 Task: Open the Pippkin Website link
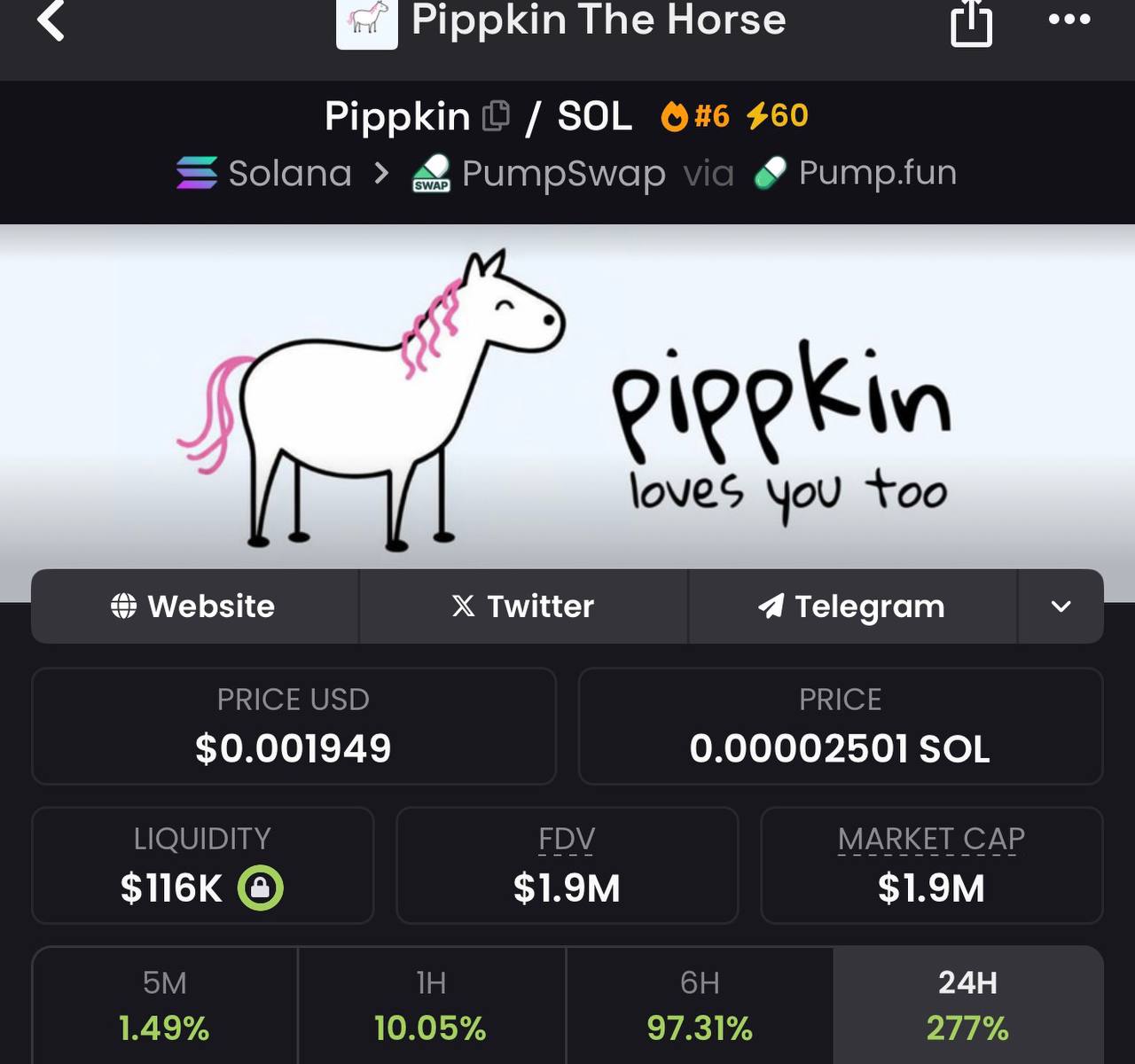pyautogui.click(x=194, y=606)
